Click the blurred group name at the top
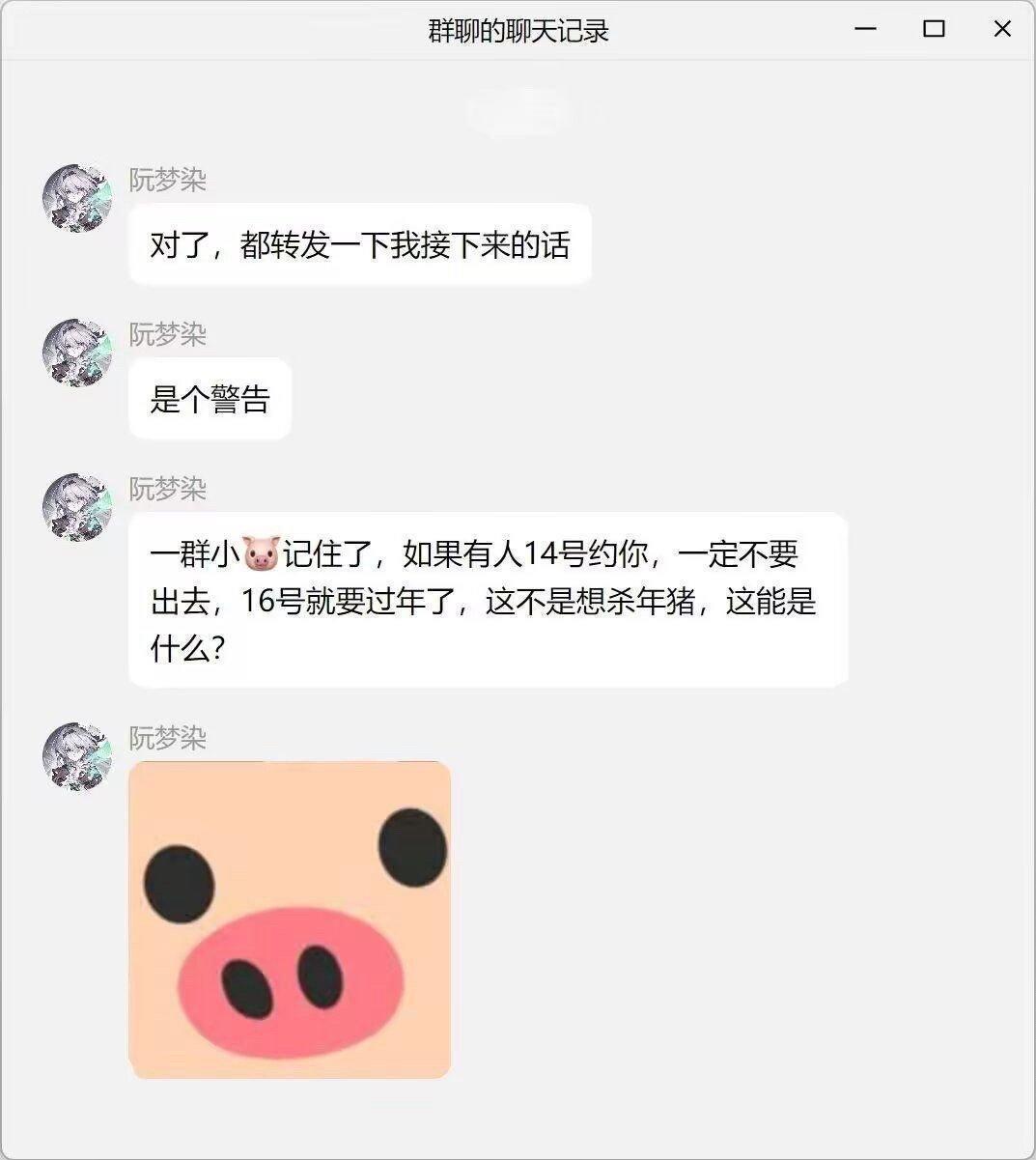 click(518, 109)
